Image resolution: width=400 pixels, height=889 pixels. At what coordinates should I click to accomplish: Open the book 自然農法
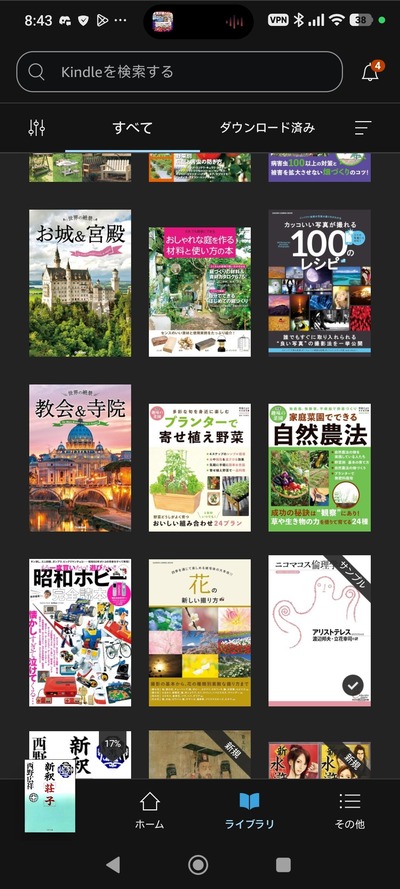point(320,468)
